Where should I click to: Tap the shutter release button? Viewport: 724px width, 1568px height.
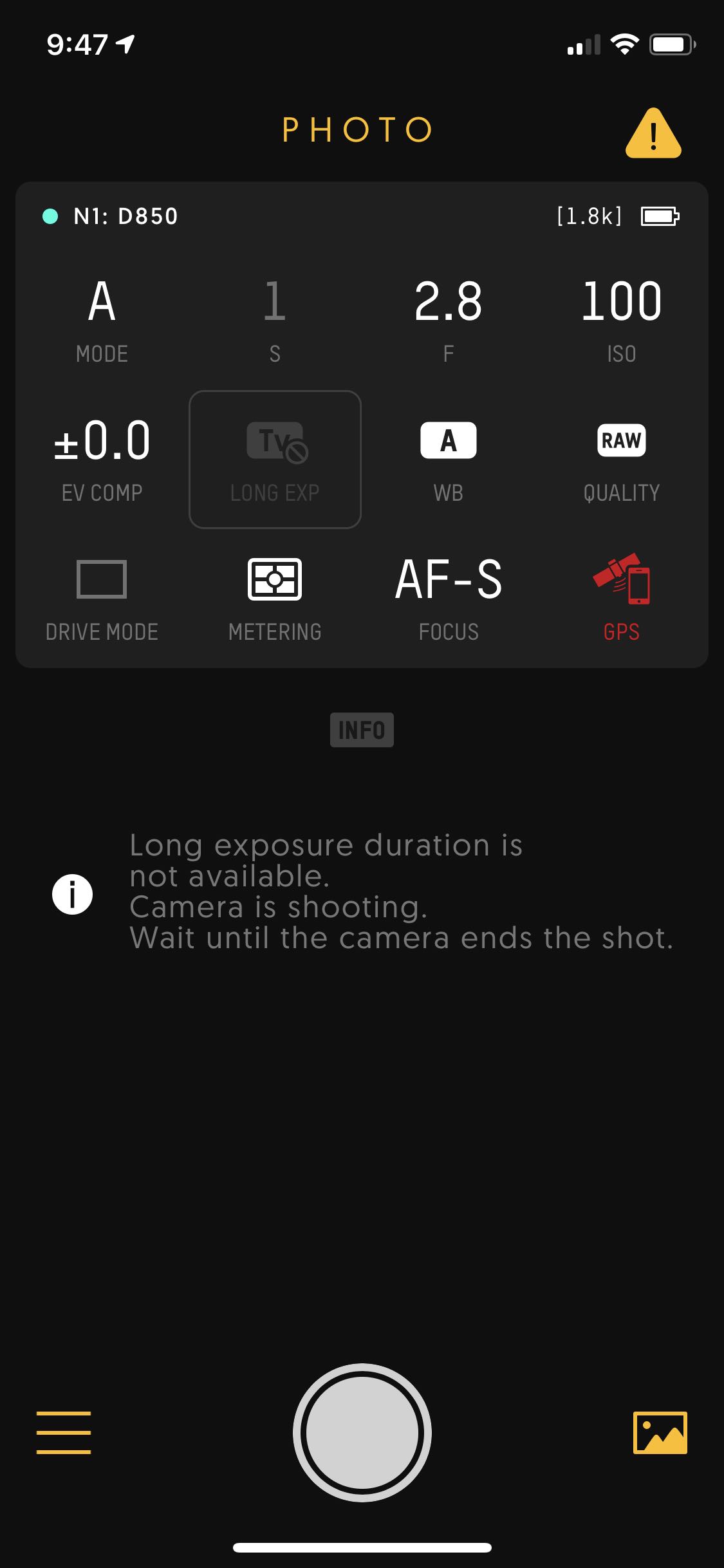(x=362, y=1432)
